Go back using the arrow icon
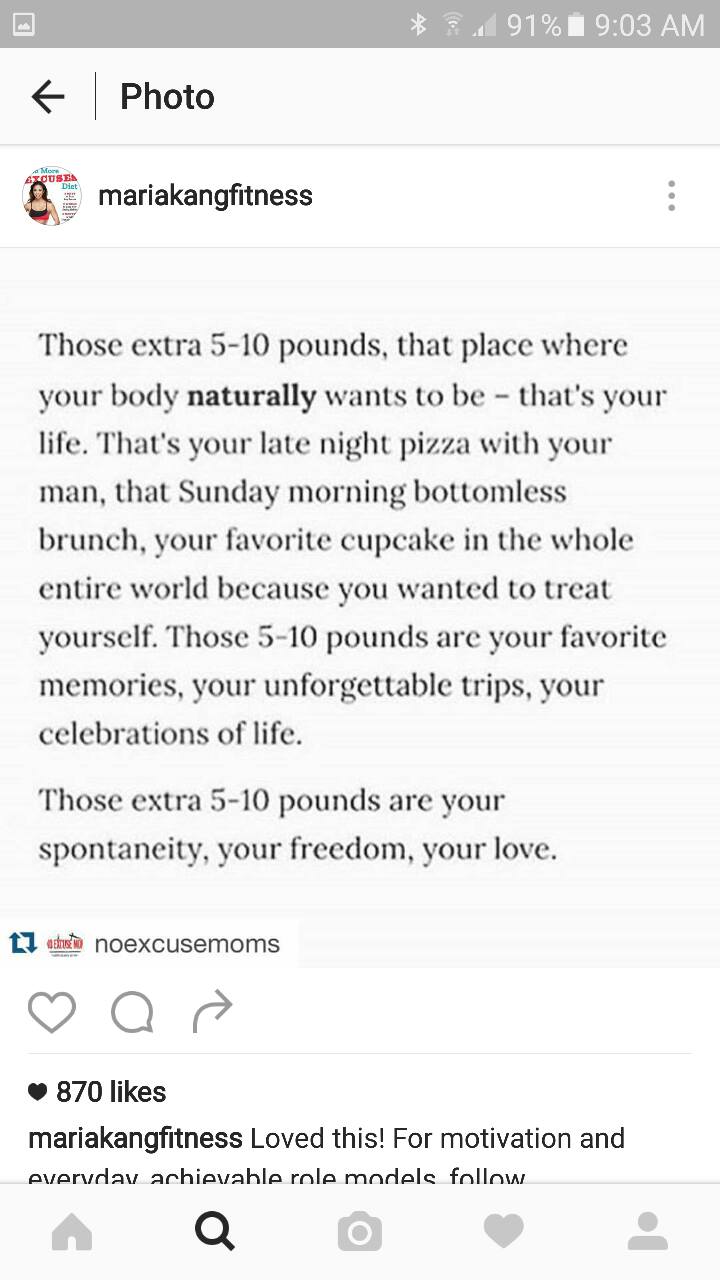Image resolution: width=720 pixels, height=1280 pixels. pos(48,96)
